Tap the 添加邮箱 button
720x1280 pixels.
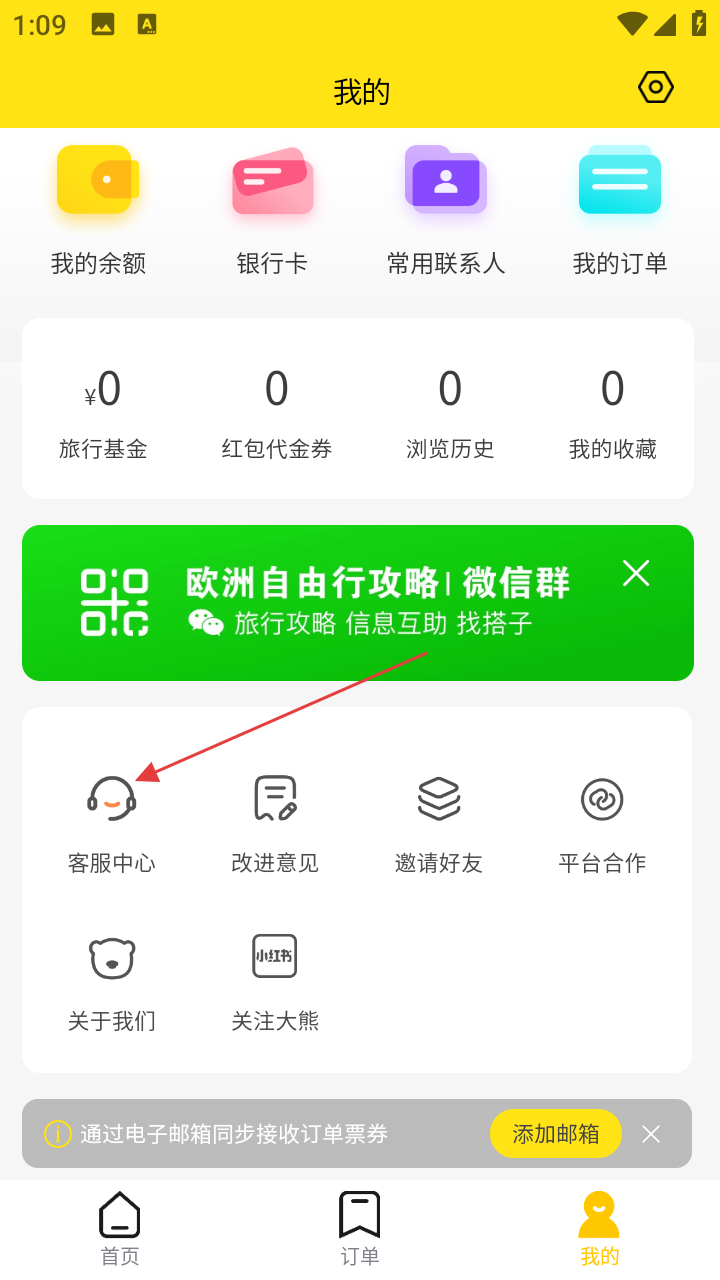coord(556,1134)
